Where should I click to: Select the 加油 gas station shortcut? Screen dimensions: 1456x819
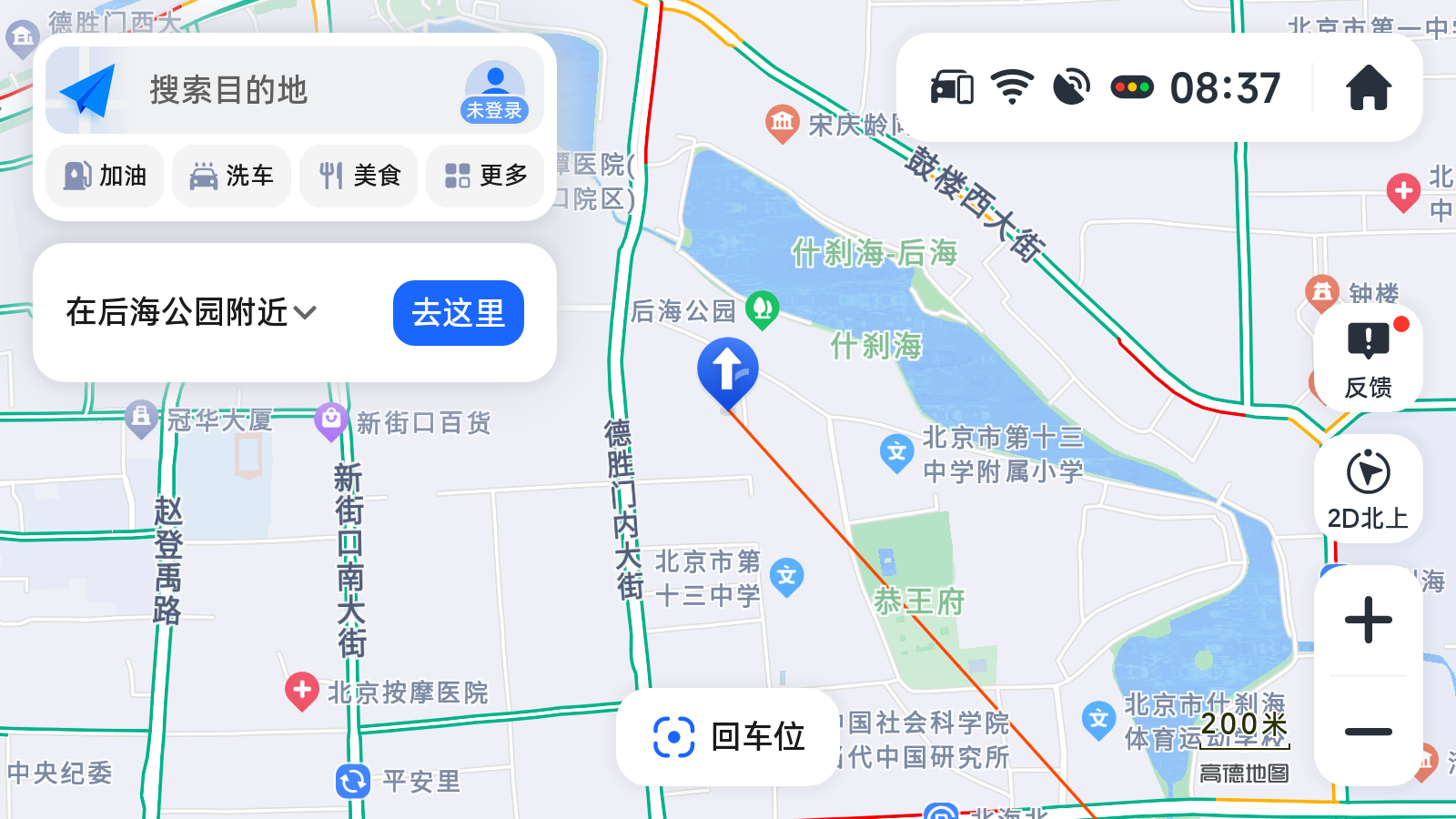106,176
